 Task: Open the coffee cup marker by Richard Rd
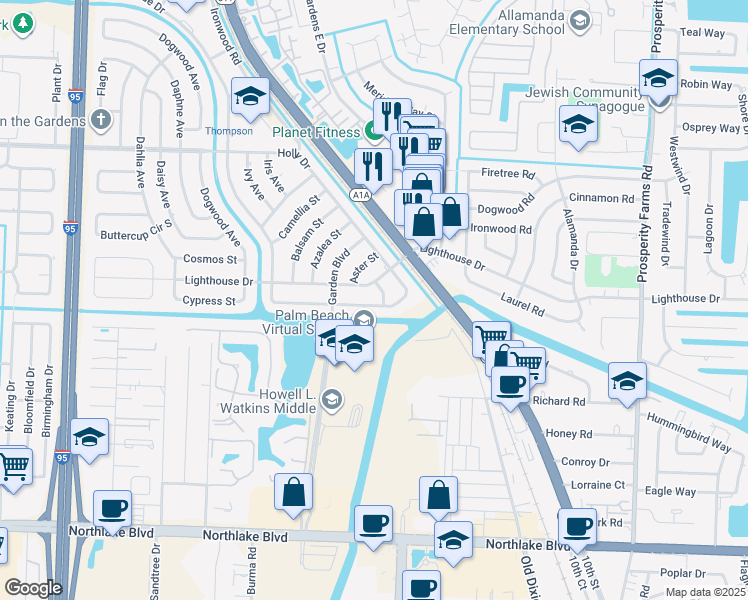510,386
